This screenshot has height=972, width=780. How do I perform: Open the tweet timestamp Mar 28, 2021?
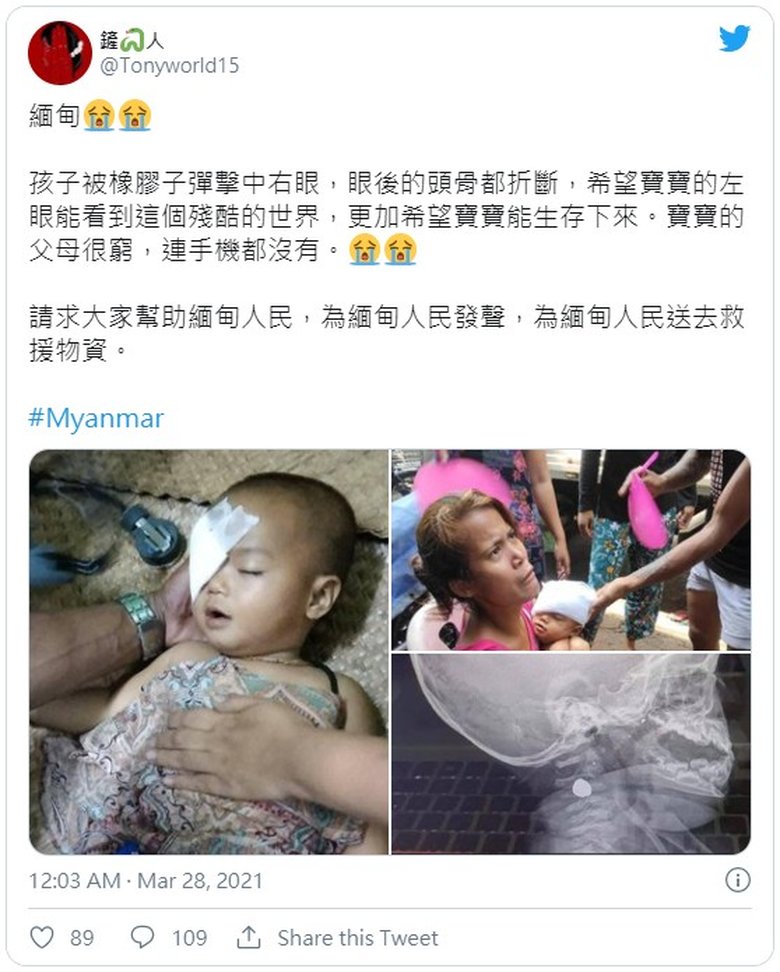tap(146, 881)
